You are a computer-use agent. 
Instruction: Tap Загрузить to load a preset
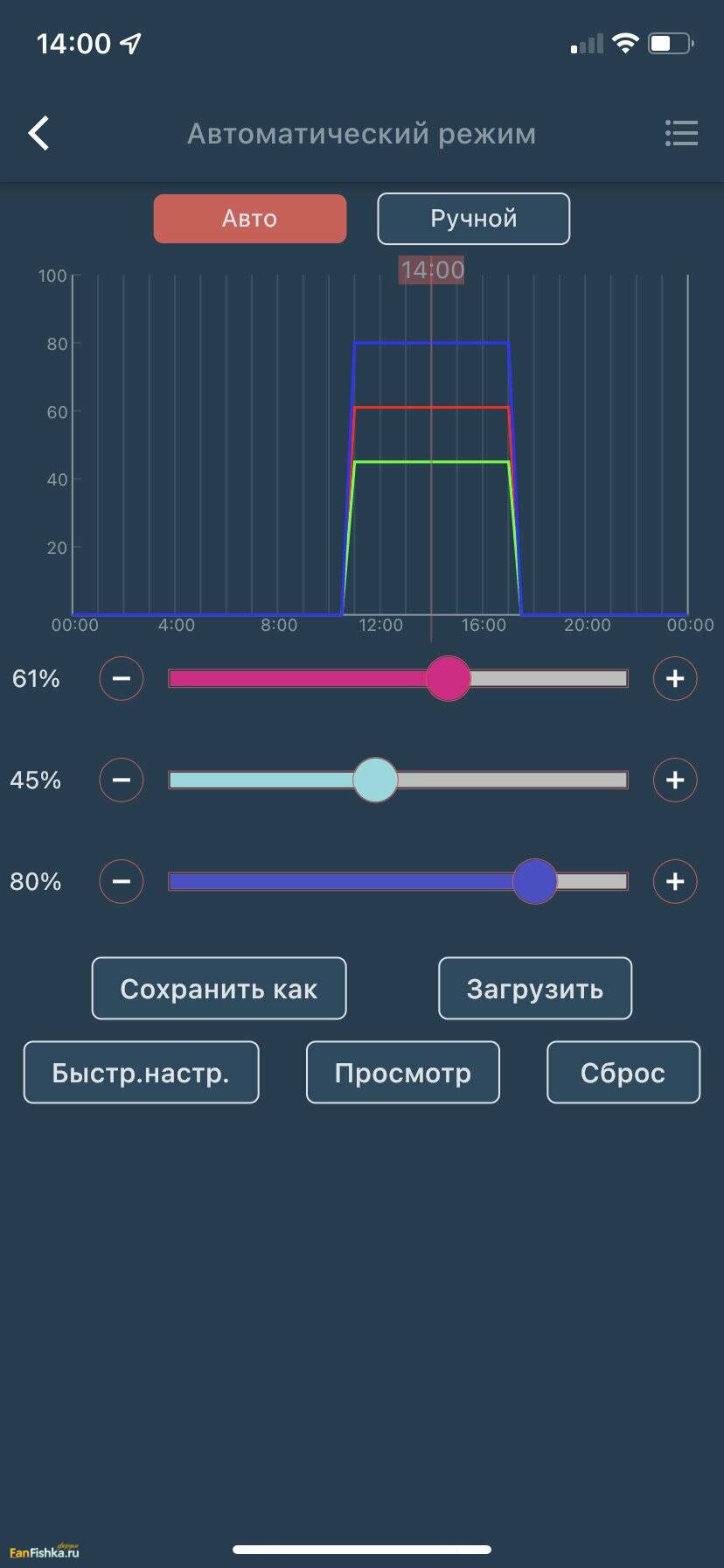pyautogui.click(x=534, y=989)
